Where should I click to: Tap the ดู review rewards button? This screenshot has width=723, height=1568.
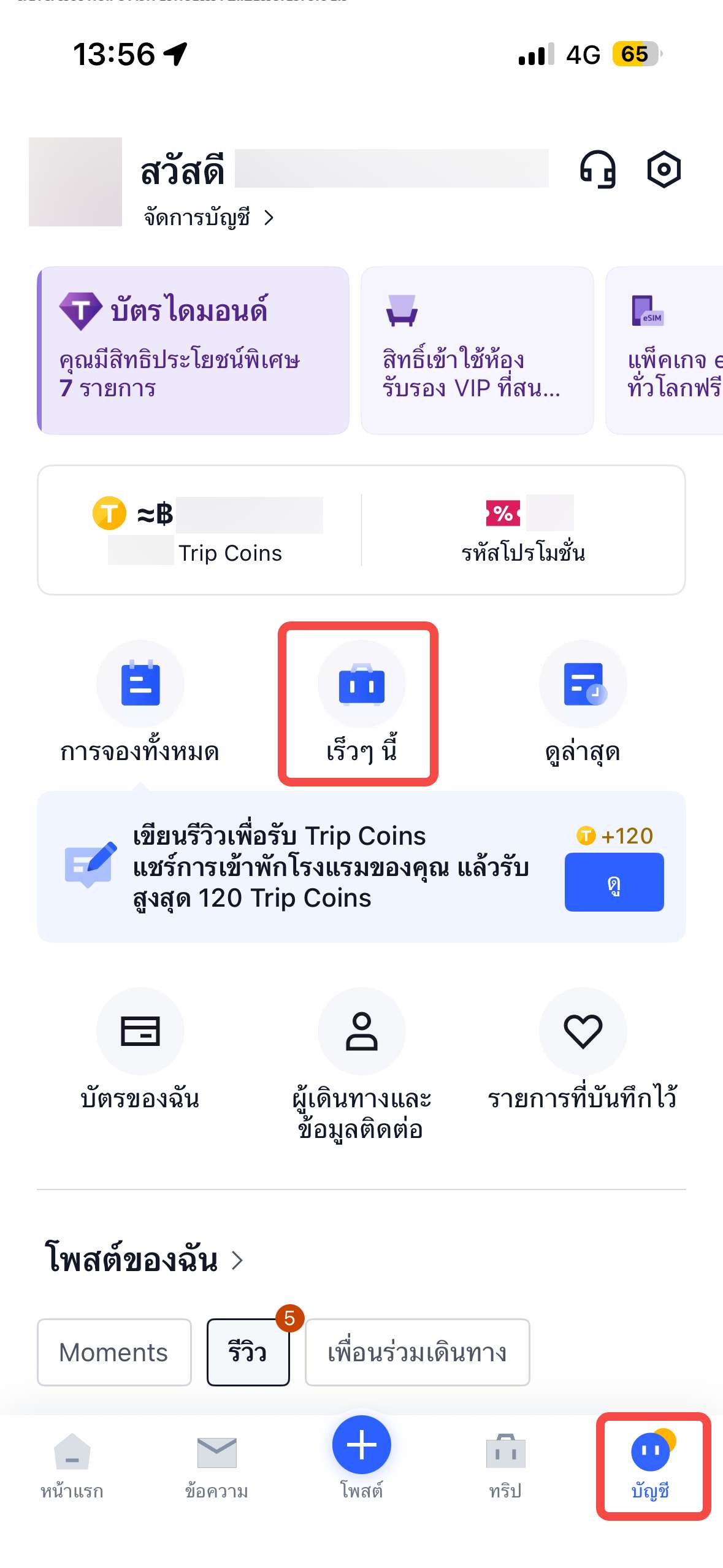pos(614,882)
